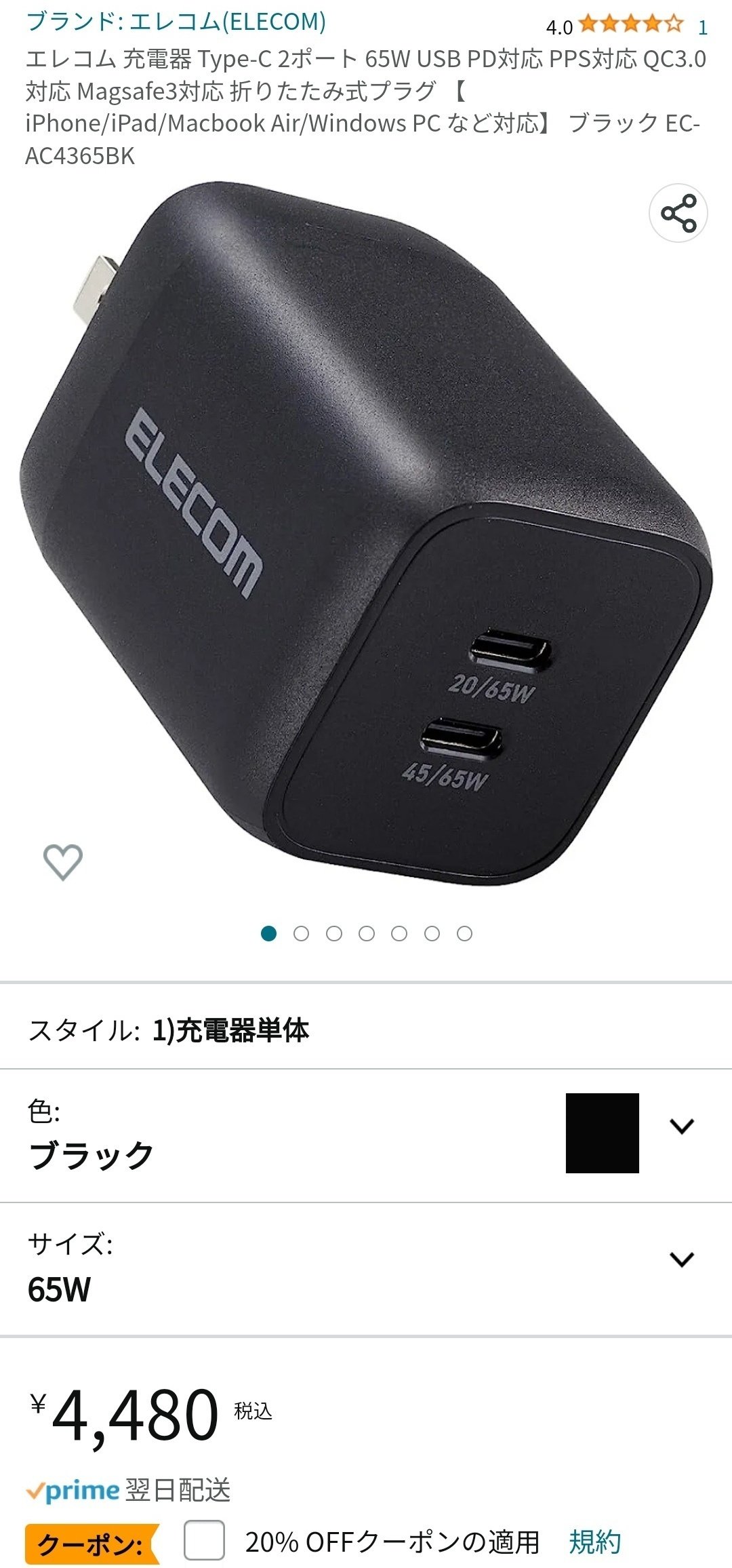Open coupon 規約 terms link
The width and height of the screenshot is (732, 1568).
pos(594,1542)
